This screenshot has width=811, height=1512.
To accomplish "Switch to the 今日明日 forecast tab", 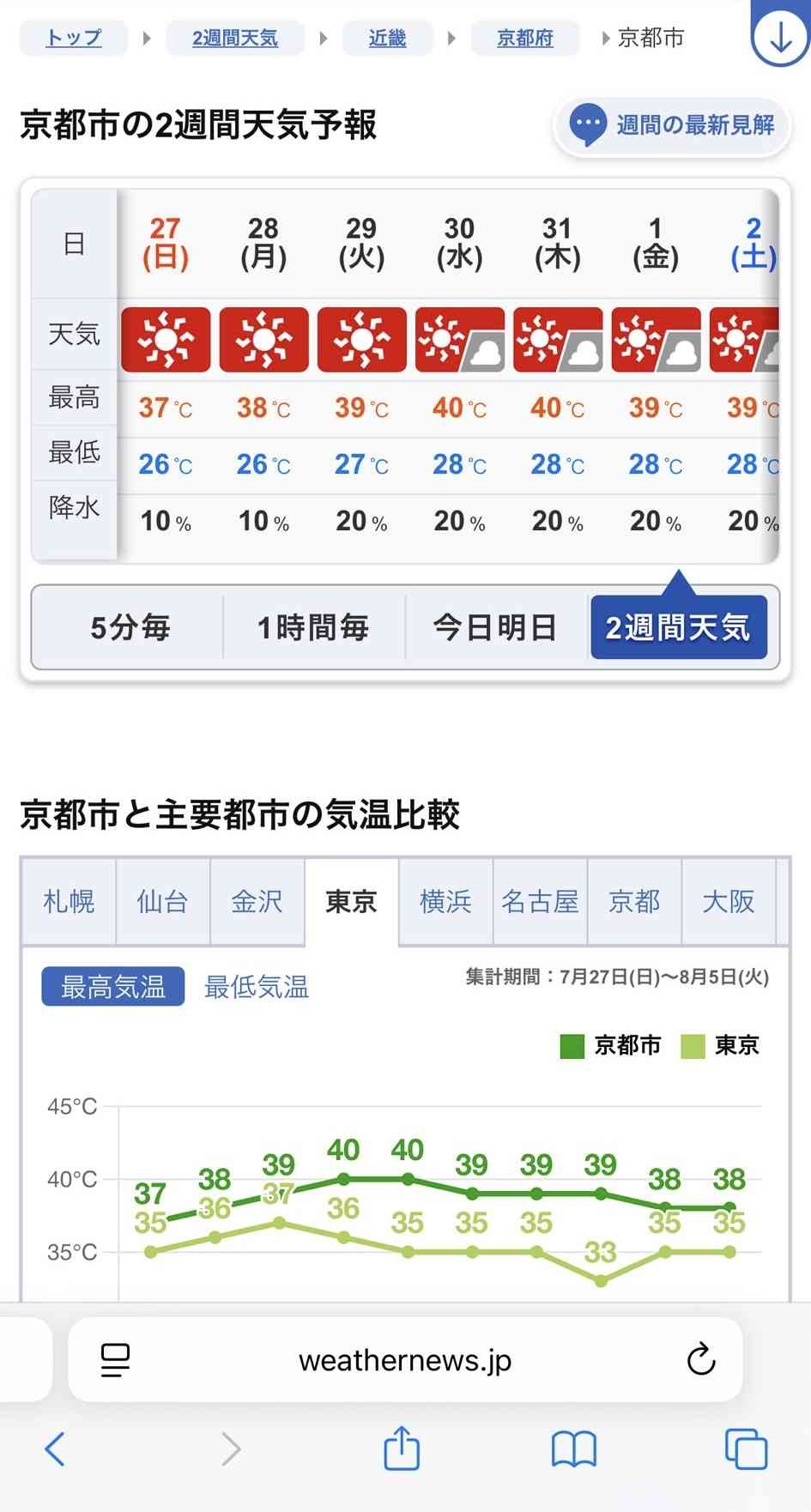I will coord(495,627).
